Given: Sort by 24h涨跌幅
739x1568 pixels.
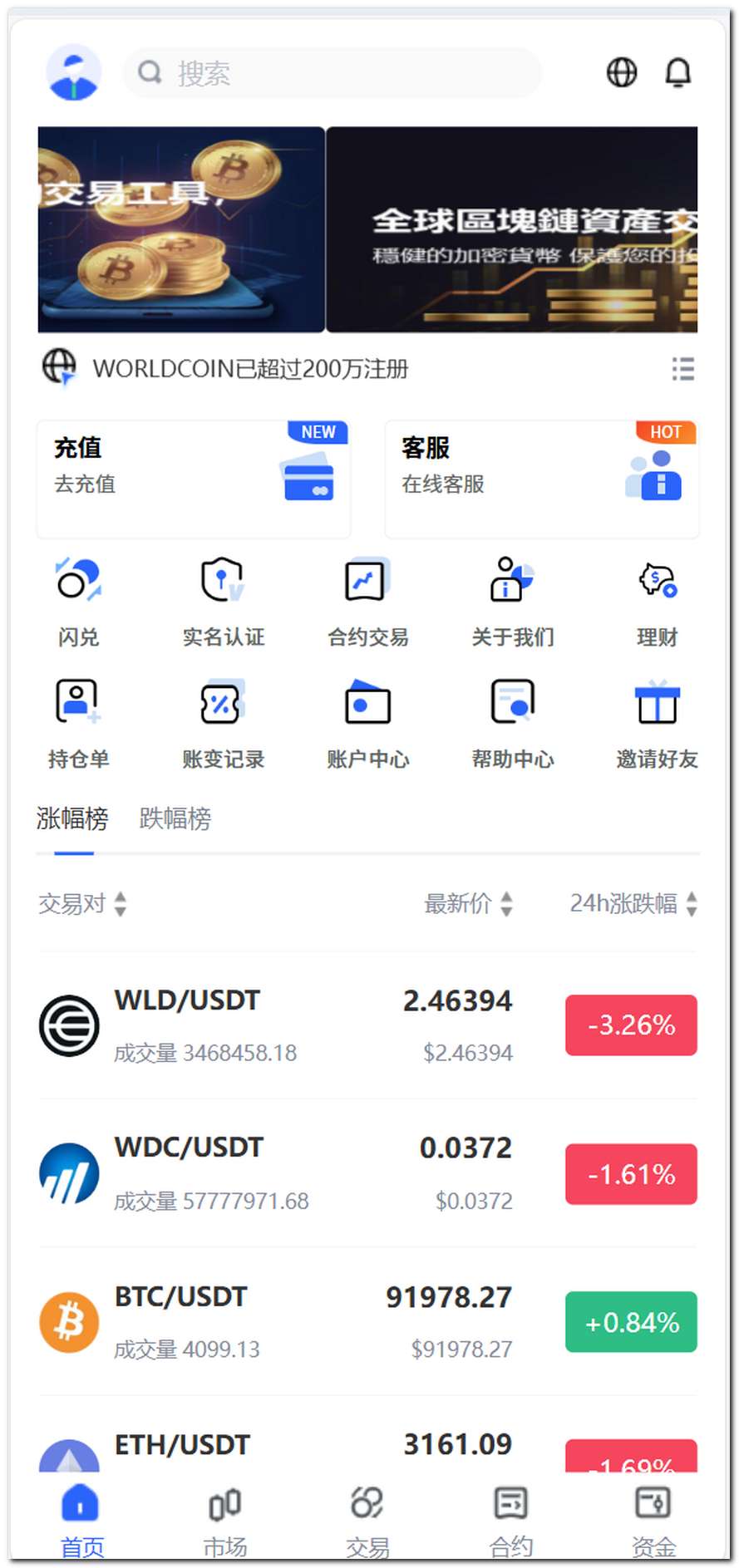Looking at the screenshot, I should (633, 903).
